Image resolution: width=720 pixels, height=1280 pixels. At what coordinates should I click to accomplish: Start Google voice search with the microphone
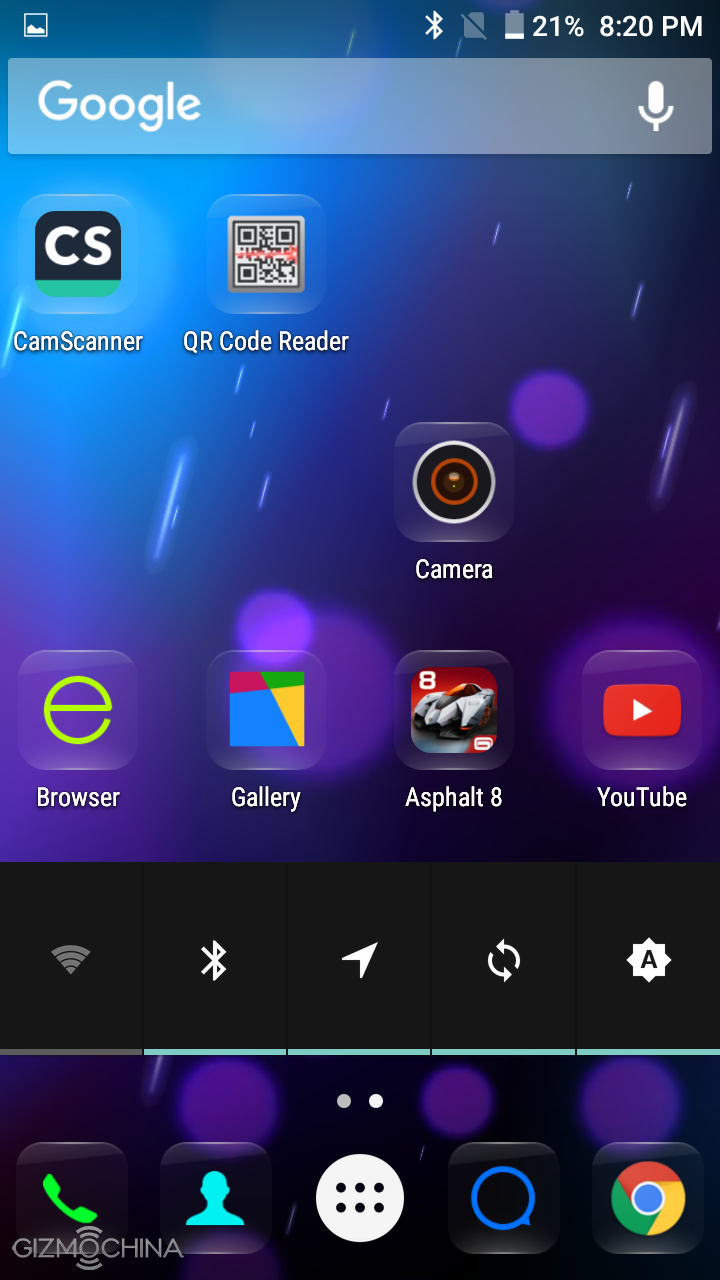(655, 106)
